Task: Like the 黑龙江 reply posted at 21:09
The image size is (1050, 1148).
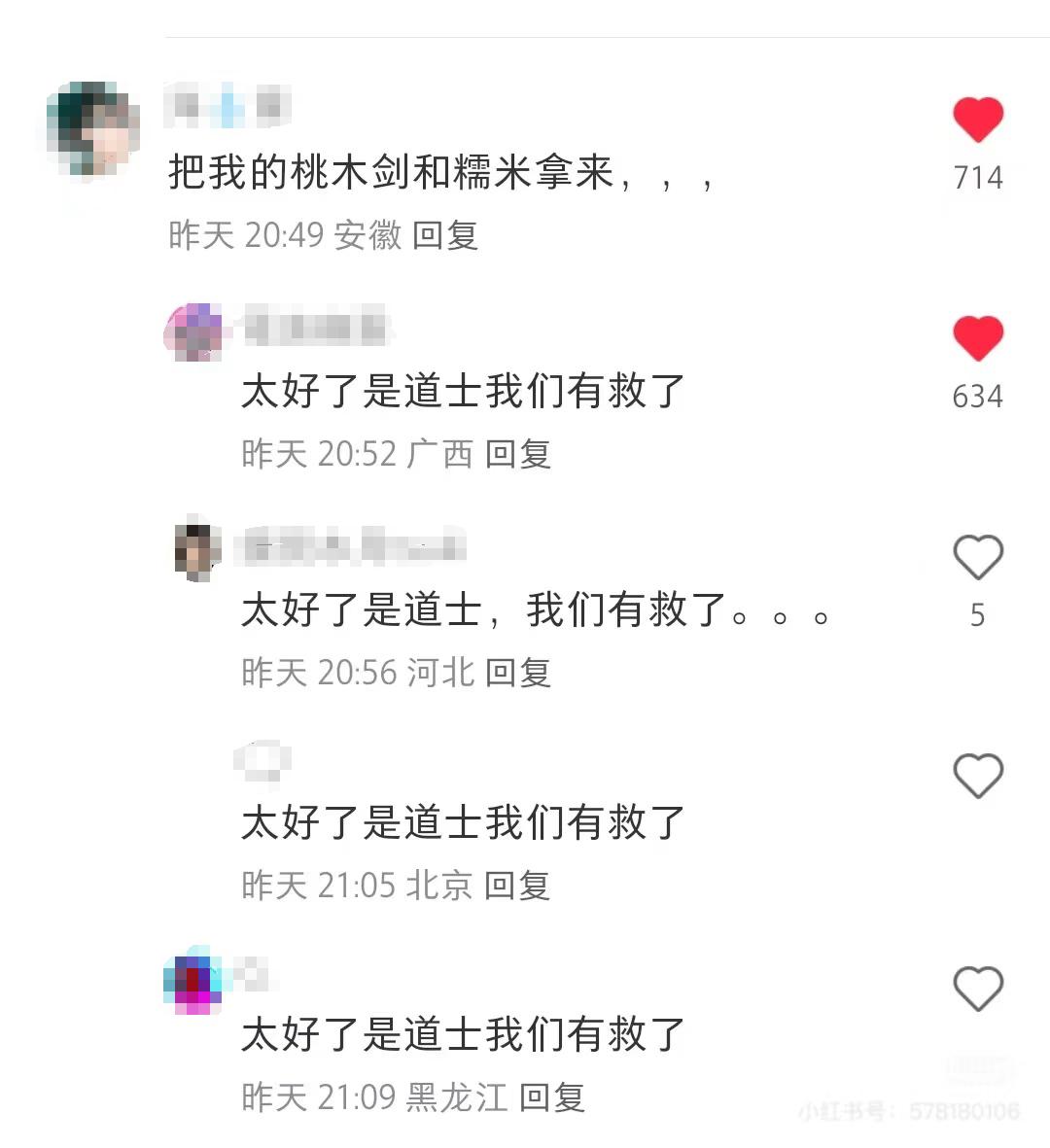Action: coord(977,989)
